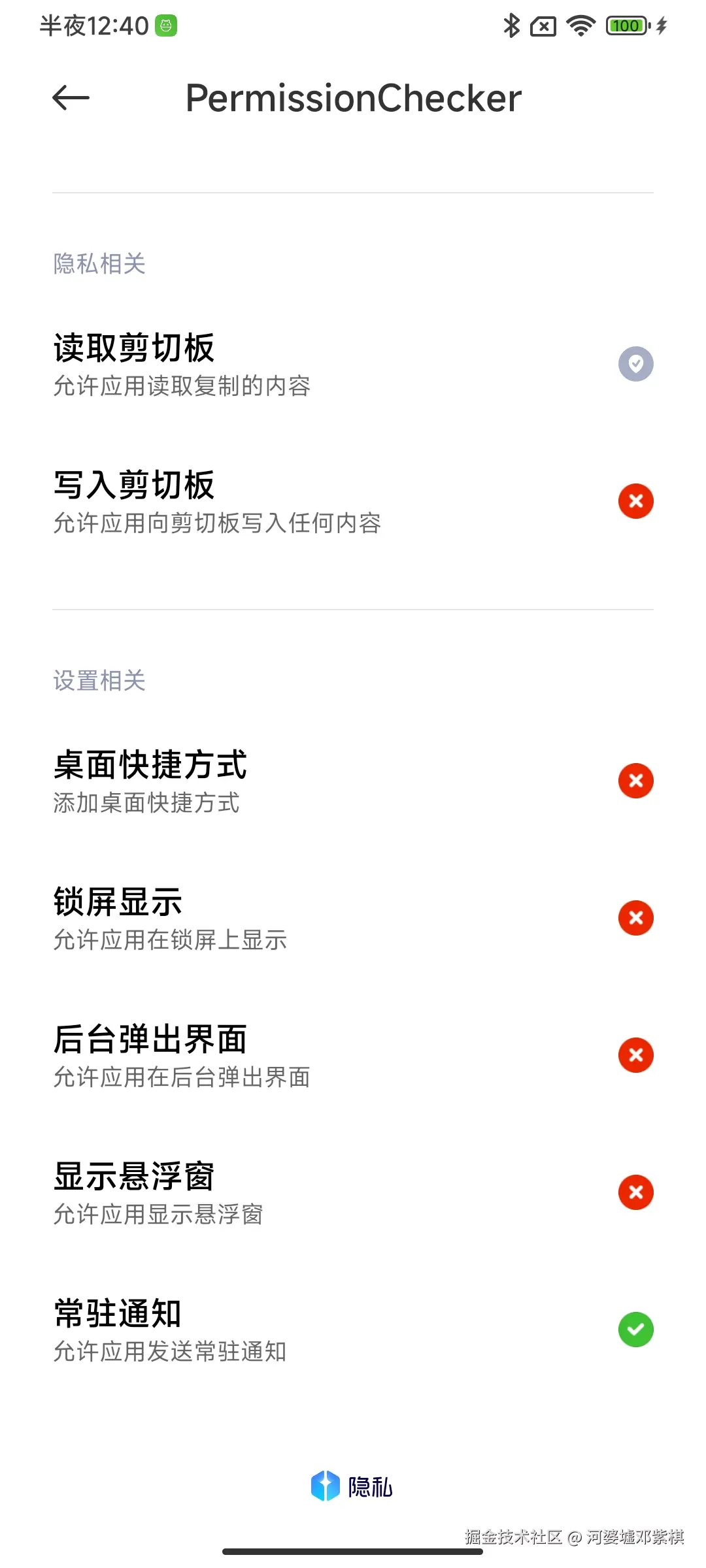Click the green check icon beside 常驻通知
Screen dimensions: 706x1568
click(x=635, y=1330)
